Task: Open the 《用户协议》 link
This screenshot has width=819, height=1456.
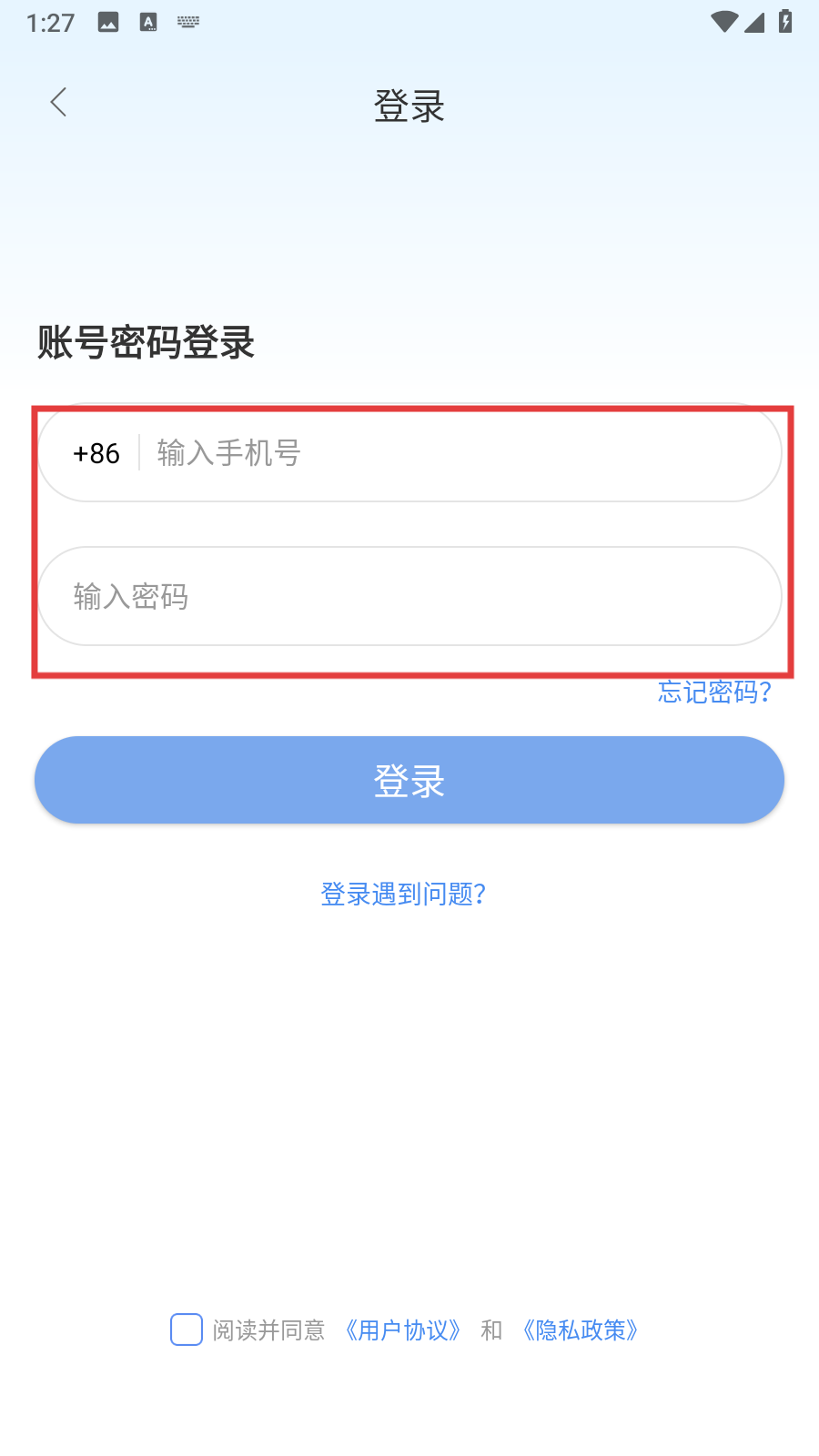Action: coord(403,1330)
